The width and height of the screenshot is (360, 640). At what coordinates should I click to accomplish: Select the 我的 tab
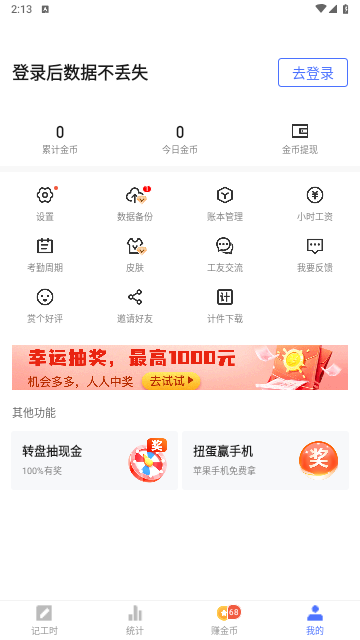315,620
